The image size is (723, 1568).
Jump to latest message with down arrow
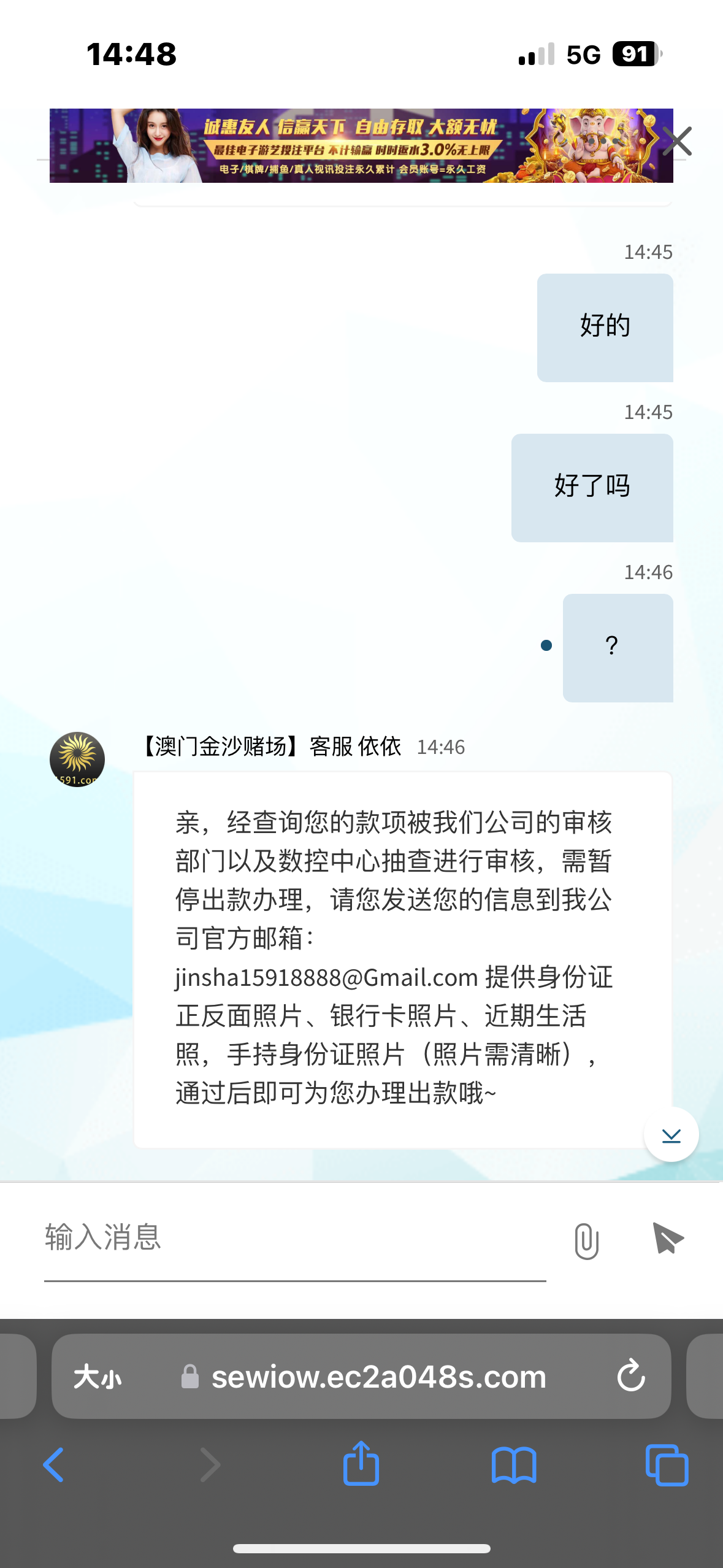(x=671, y=1135)
